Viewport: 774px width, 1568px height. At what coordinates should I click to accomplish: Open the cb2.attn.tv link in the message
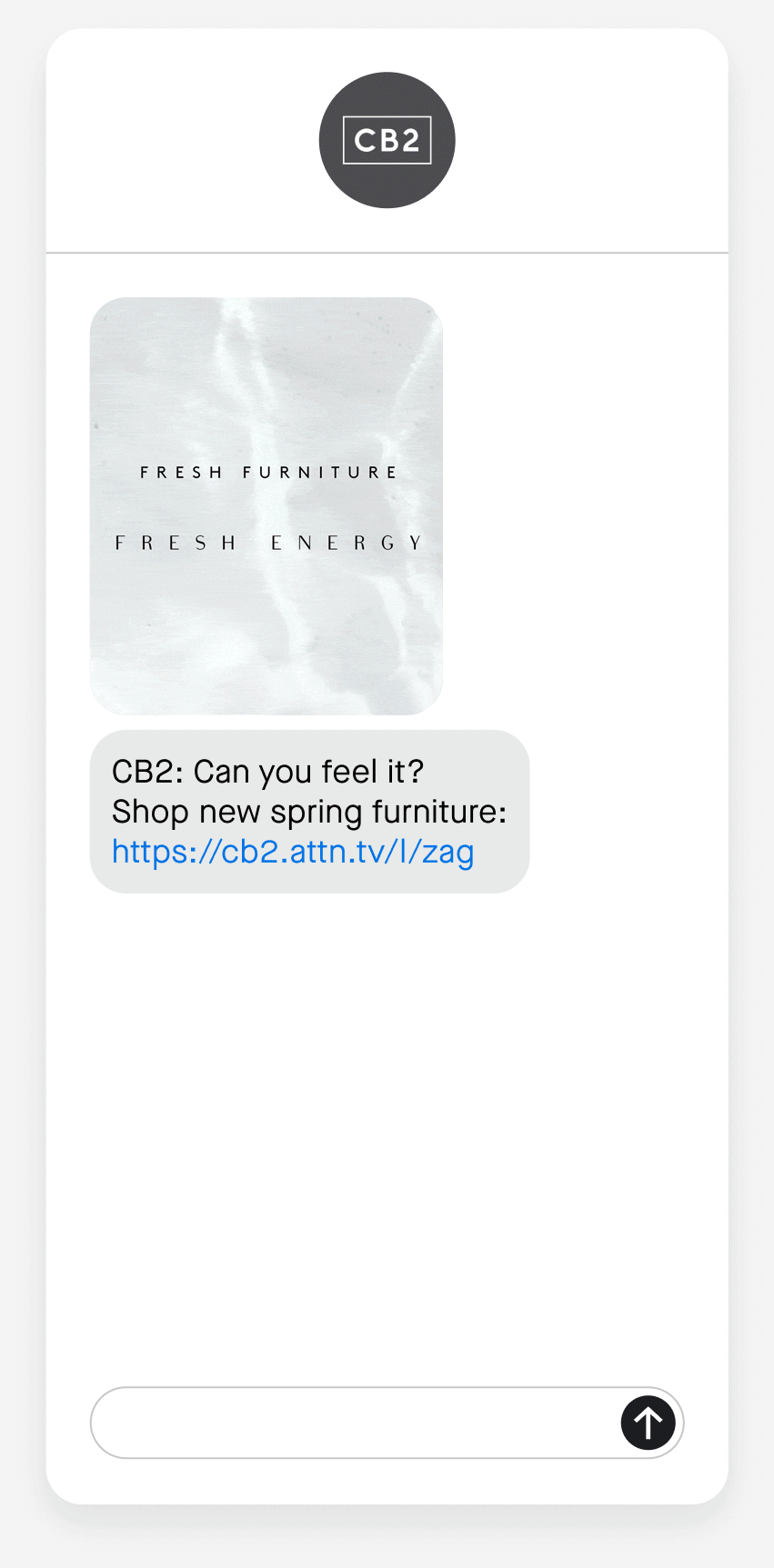[x=293, y=852]
